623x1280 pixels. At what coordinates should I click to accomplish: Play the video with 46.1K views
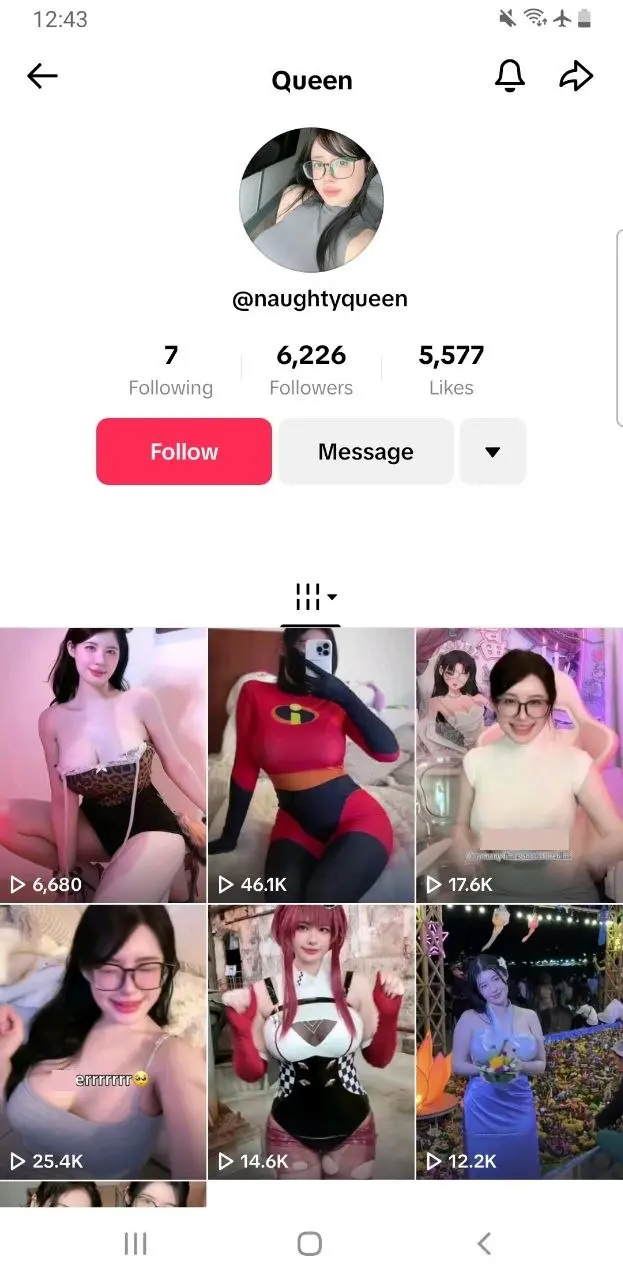point(311,765)
